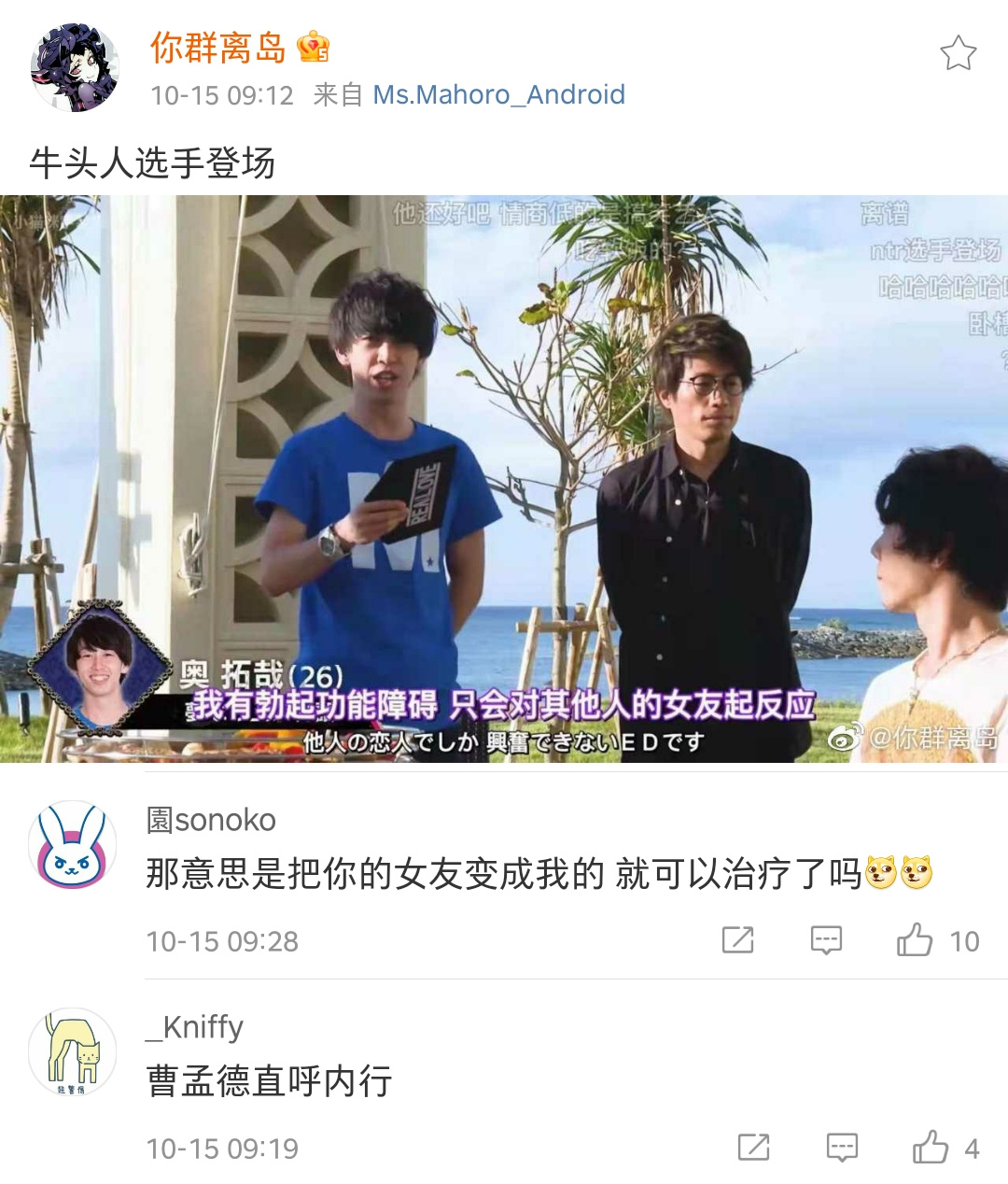
Task: Open 你群离岛's profile avatar
Action: 75,68
